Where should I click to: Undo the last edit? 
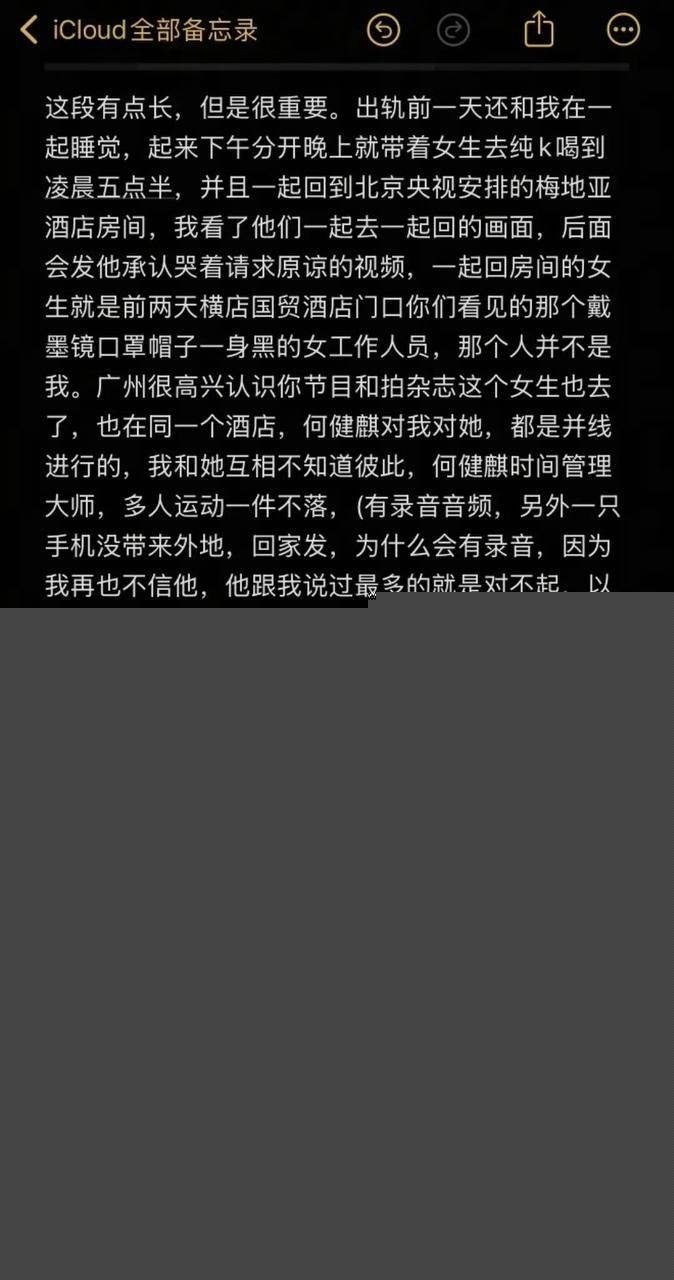coord(383,30)
